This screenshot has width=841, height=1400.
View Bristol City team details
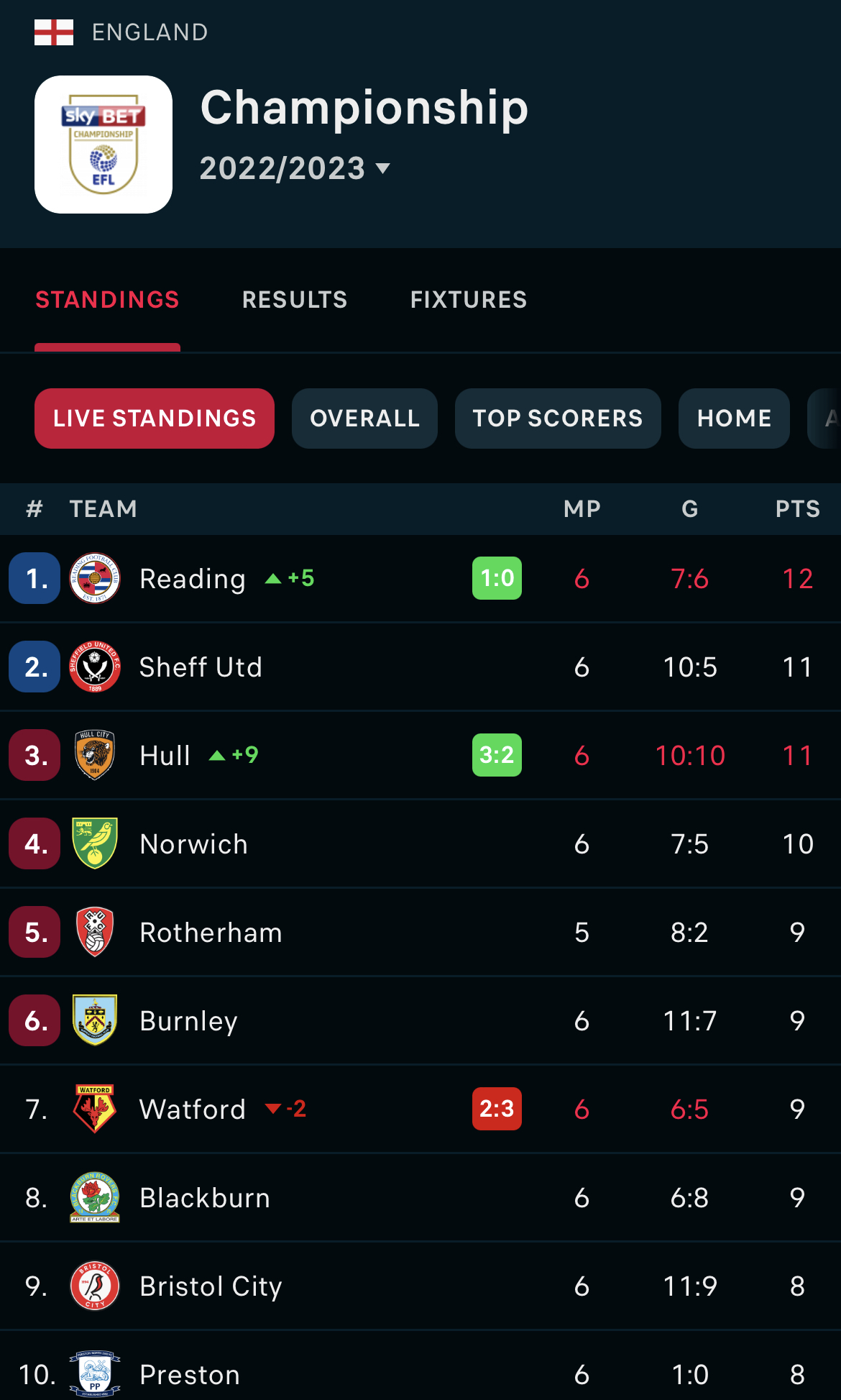point(211,1286)
